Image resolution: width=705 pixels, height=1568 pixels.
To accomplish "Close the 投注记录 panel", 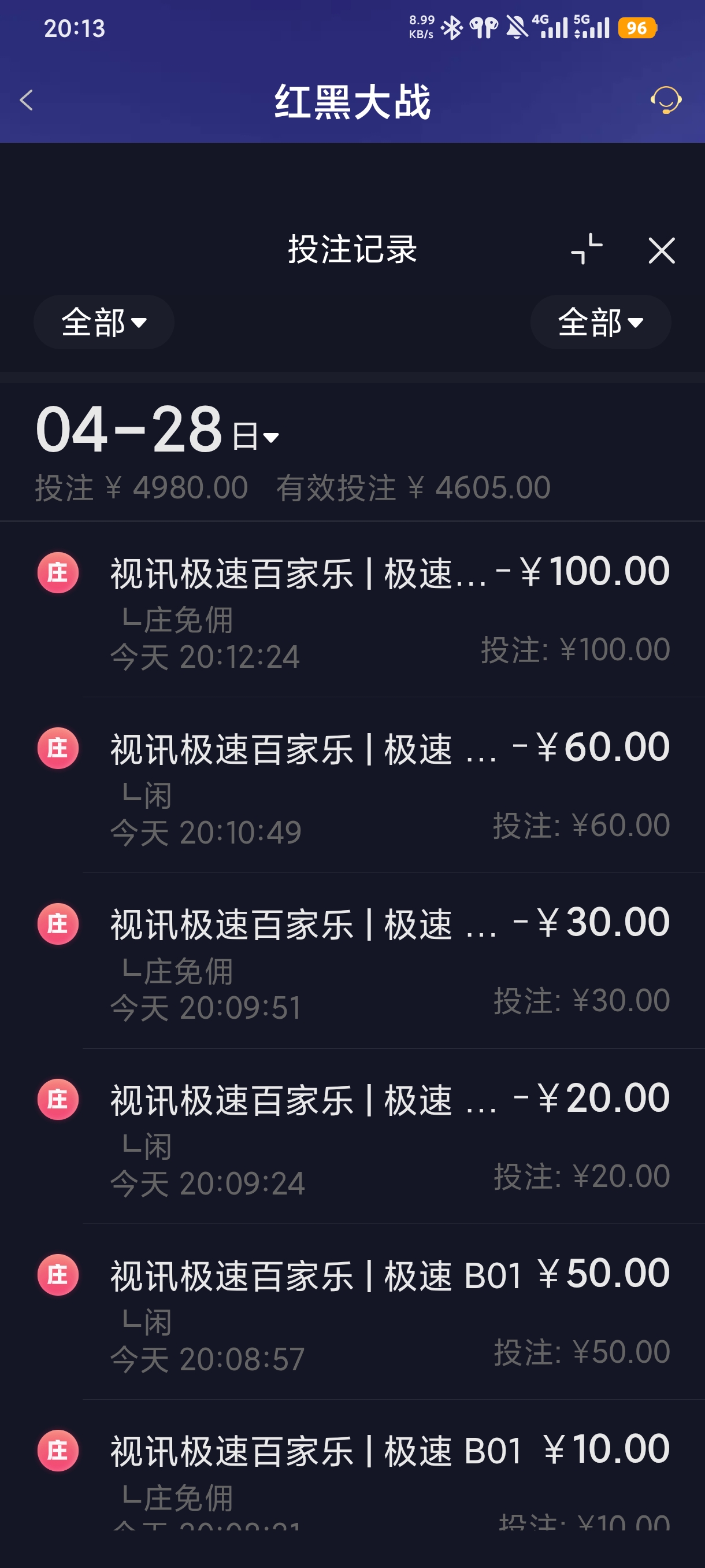I will tap(661, 251).
